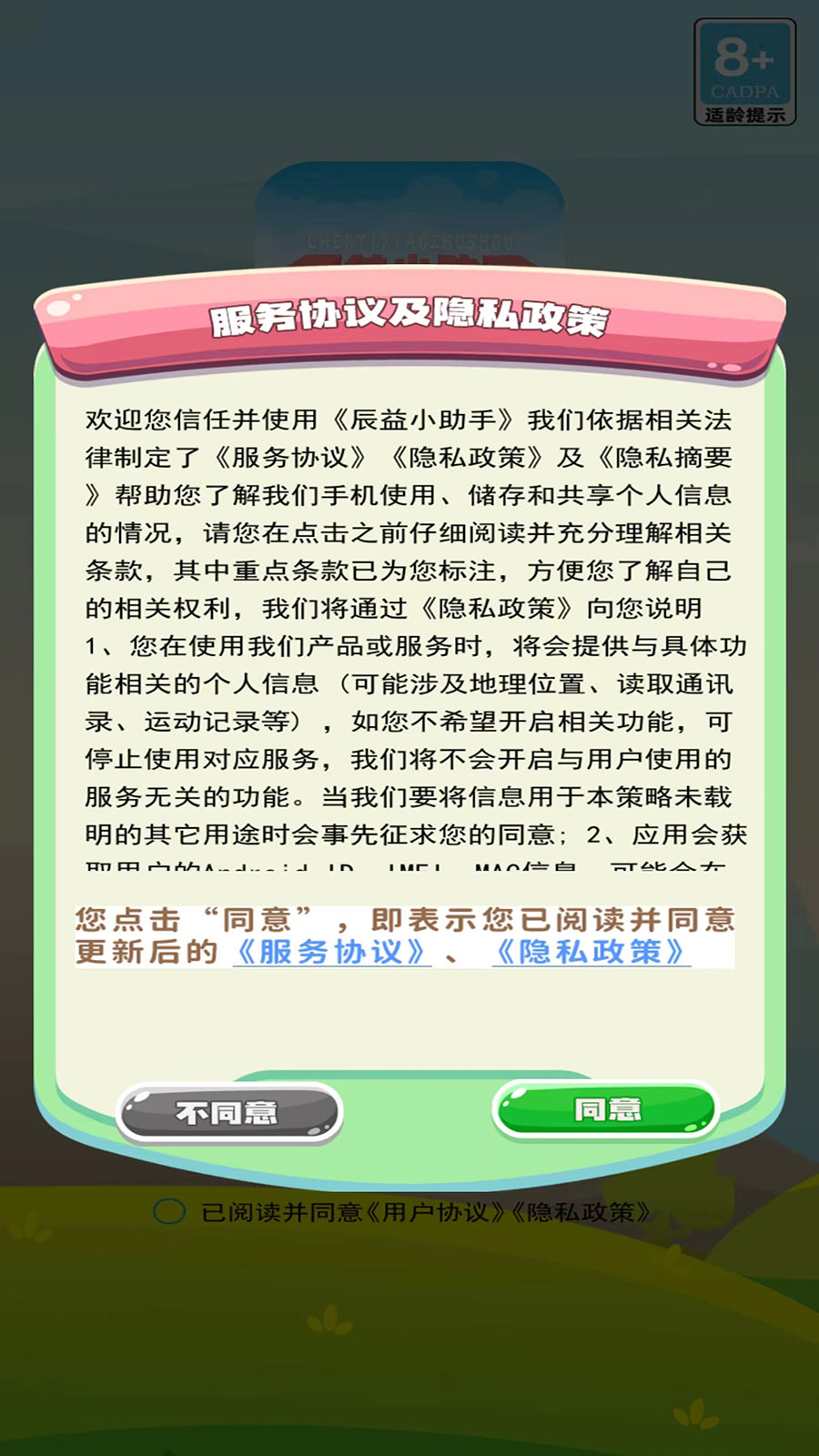Tap the green 同意 agree button

606,1109
